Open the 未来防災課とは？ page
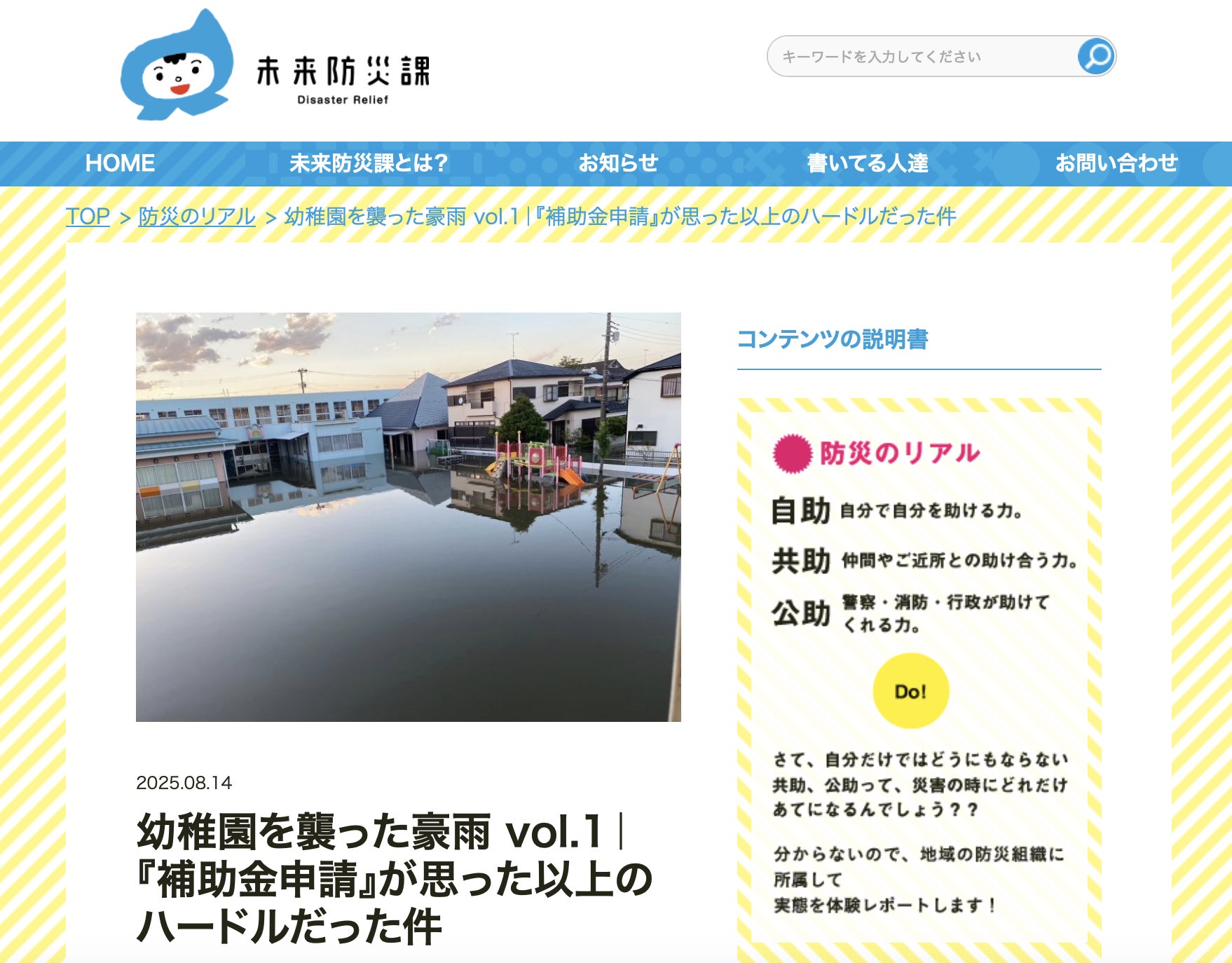The width and height of the screenshot is (1232, 963). tap(369, 163)
